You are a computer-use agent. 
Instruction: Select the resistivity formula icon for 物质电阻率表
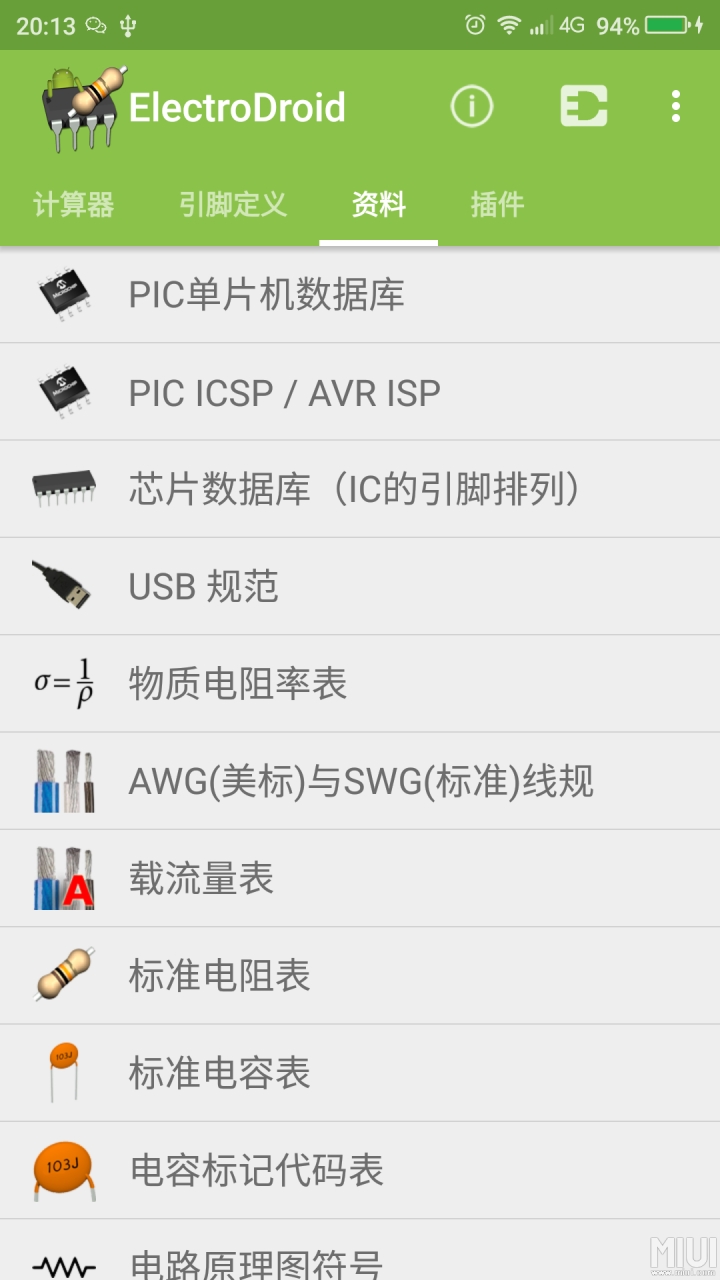click(x=63, y=683)
